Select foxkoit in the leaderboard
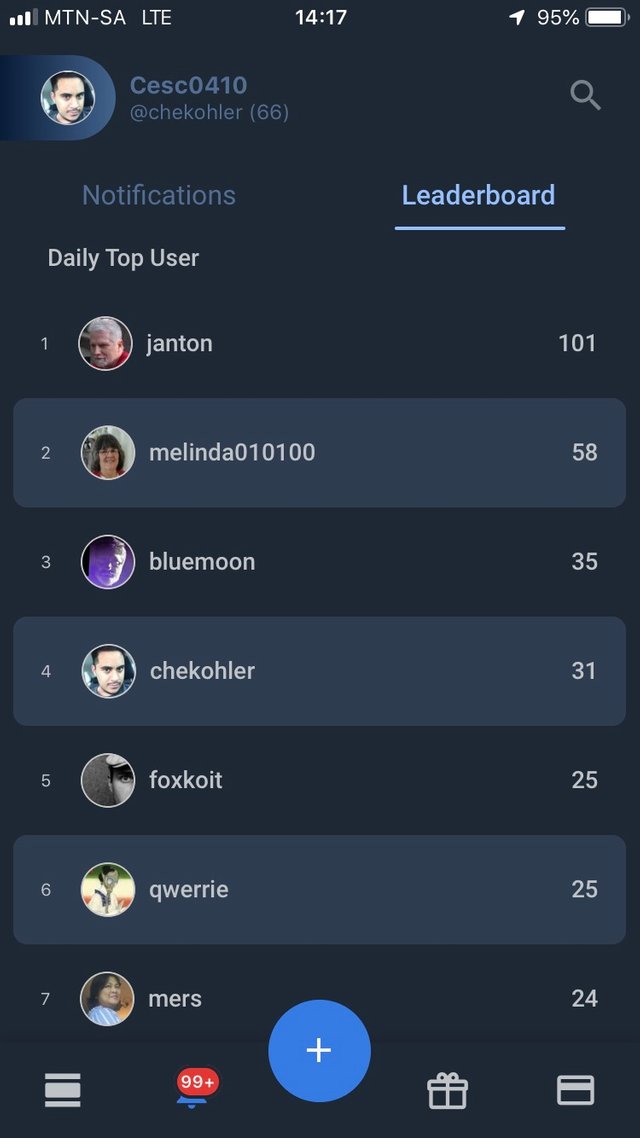 tap(319, 780)
